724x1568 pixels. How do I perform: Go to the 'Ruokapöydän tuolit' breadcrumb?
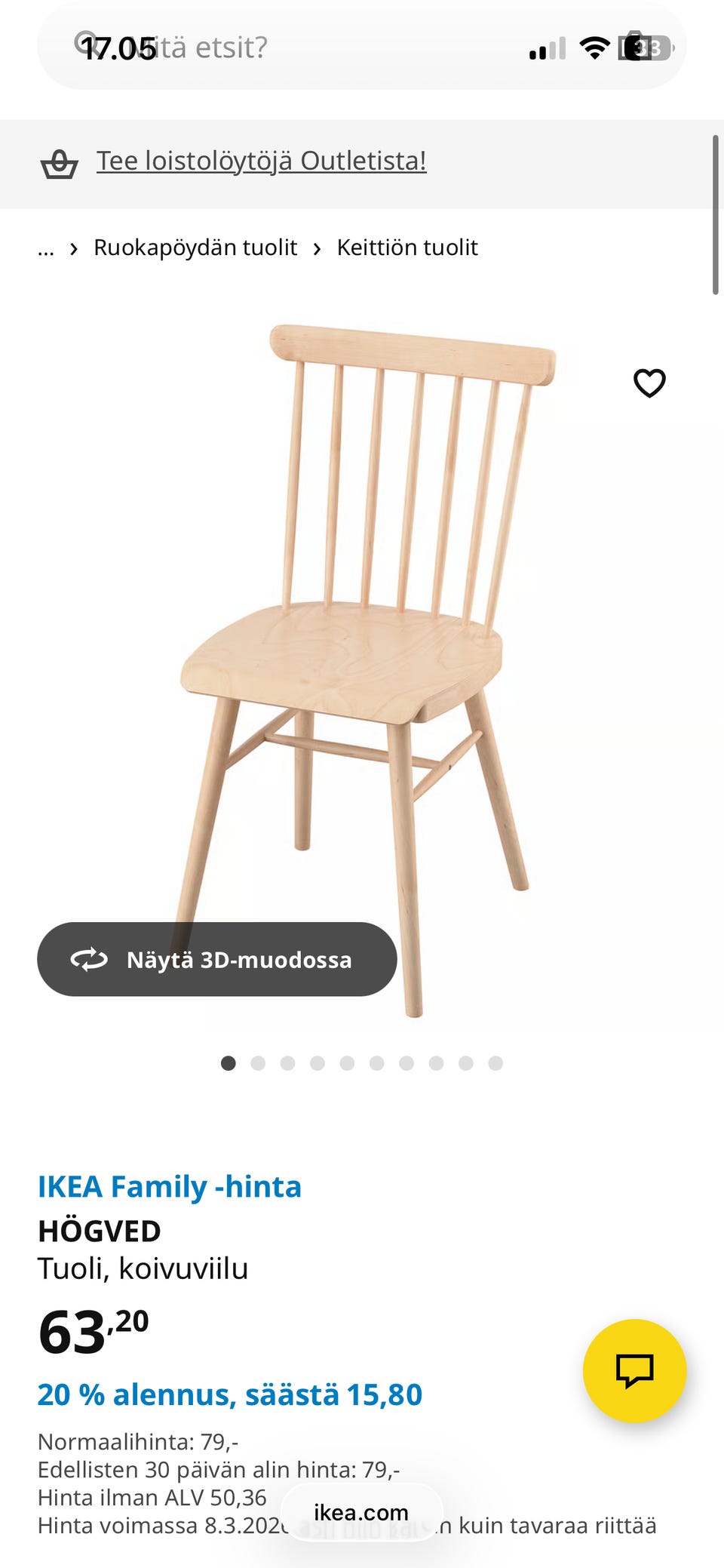pyautogui.click(x=195, y=247)
